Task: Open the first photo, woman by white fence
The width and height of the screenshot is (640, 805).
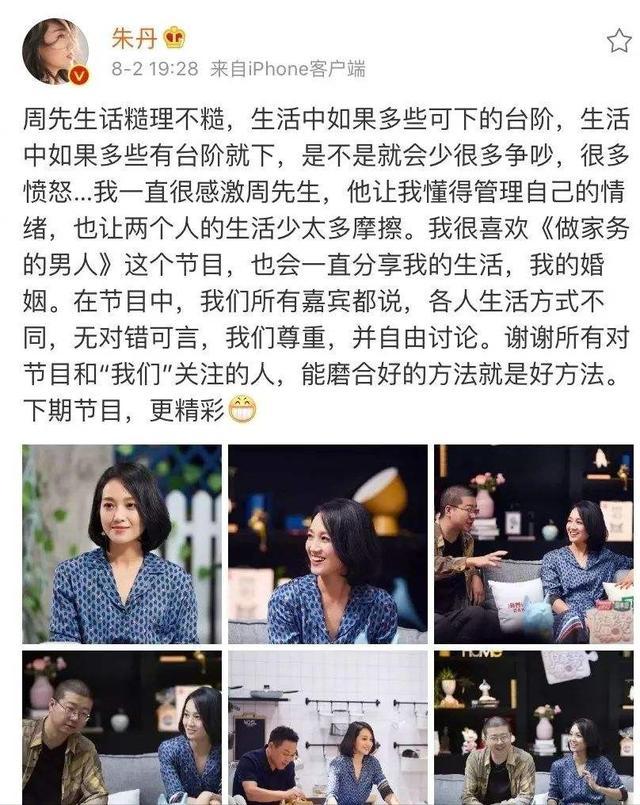Action: click(122, 544)
